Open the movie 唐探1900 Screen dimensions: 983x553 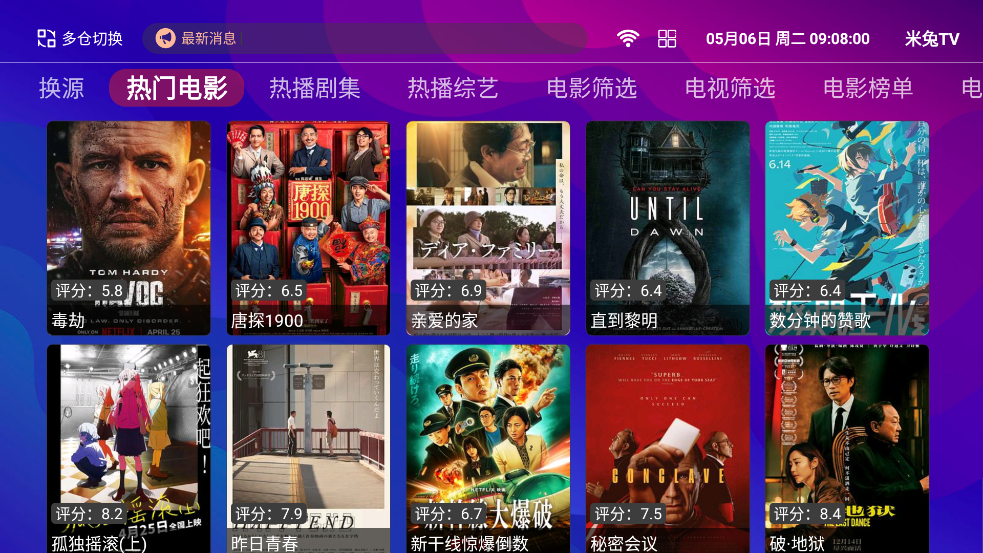coord(308,228)
